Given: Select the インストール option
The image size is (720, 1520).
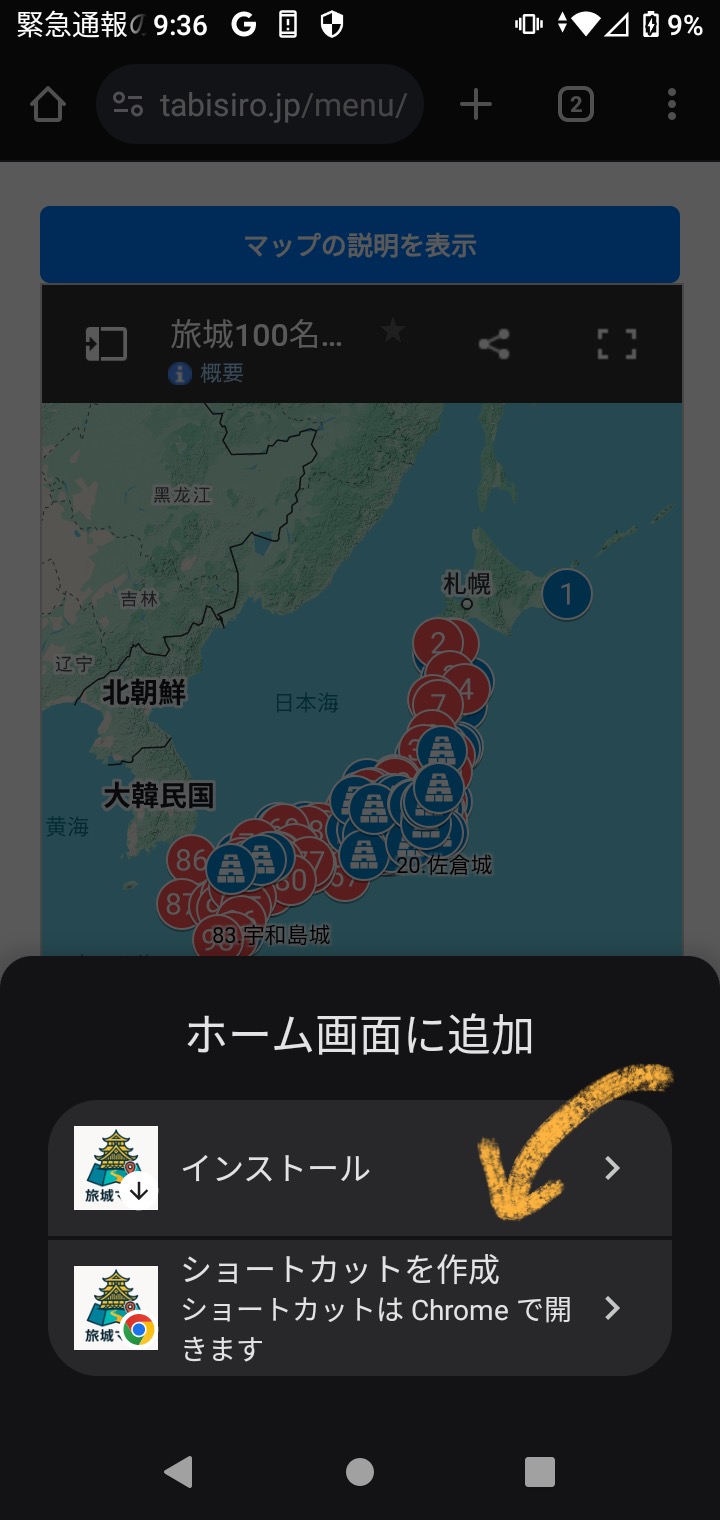Looking at the screenshot, I should pyautogui.click(x=359, y=1168).
